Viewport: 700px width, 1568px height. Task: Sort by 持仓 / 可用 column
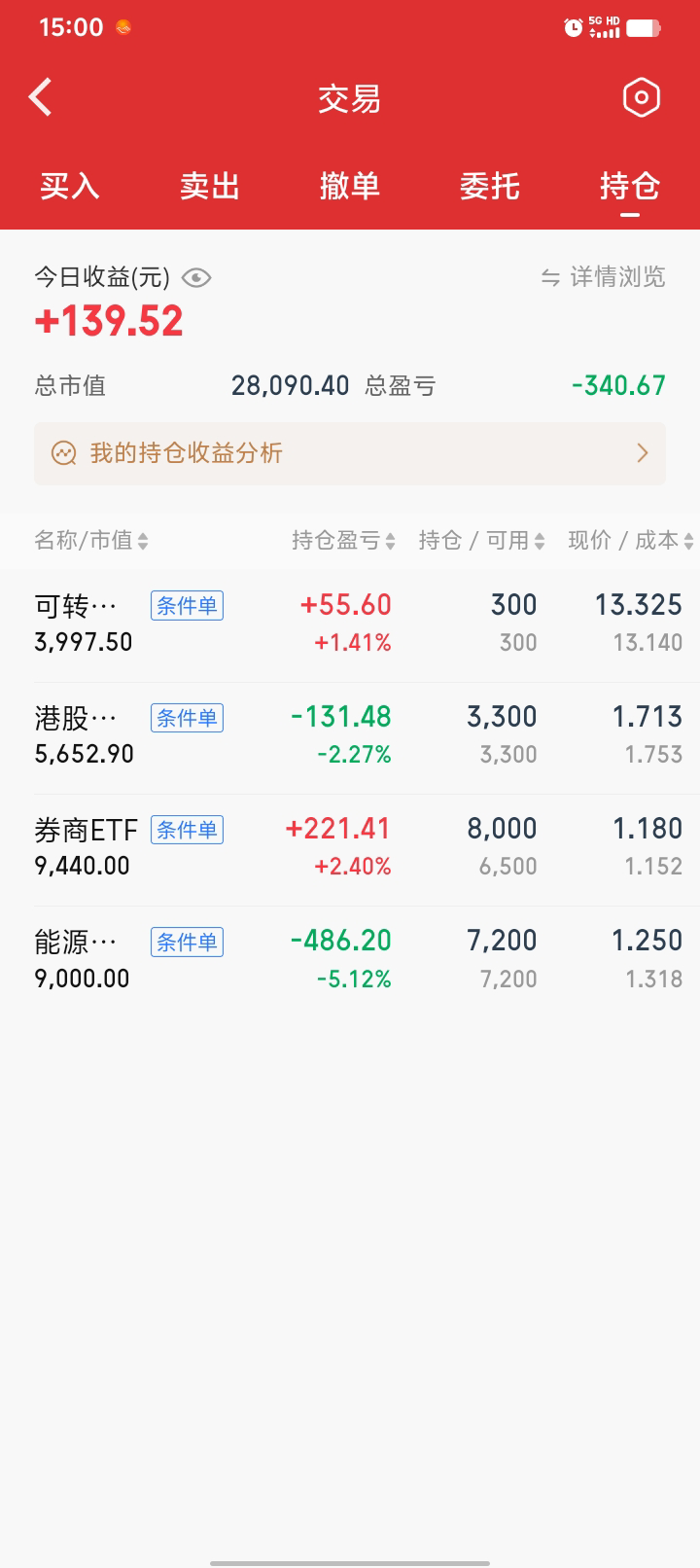tap(481, 541)
